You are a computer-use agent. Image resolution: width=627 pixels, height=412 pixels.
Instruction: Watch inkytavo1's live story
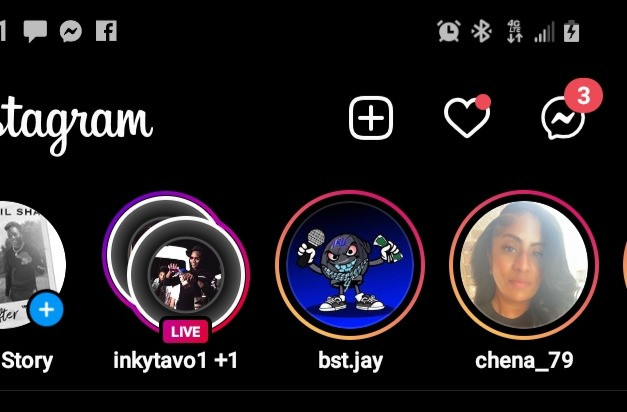(x=176, y=266)
